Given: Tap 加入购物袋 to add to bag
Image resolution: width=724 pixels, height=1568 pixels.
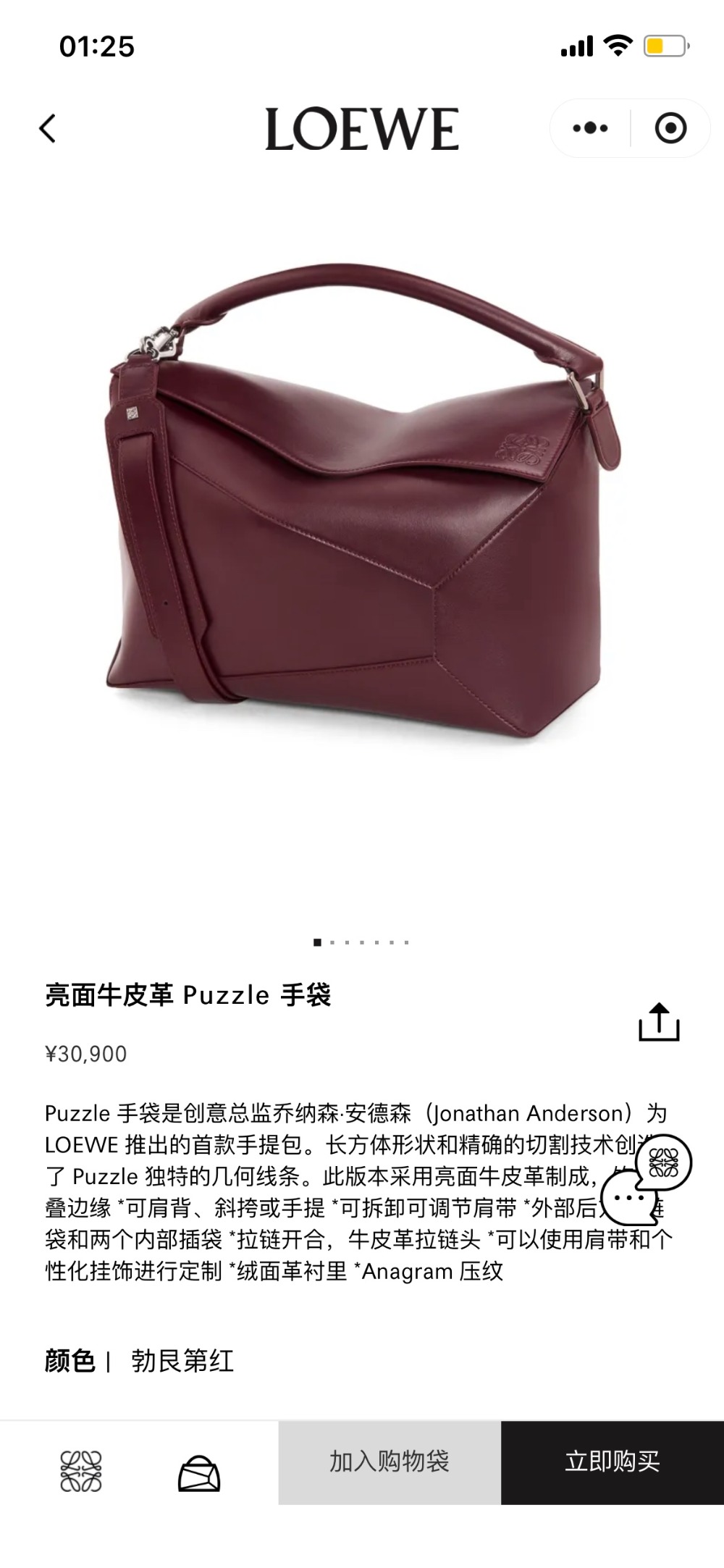Looking at the screenshot, I should [x=390, y=1462].
